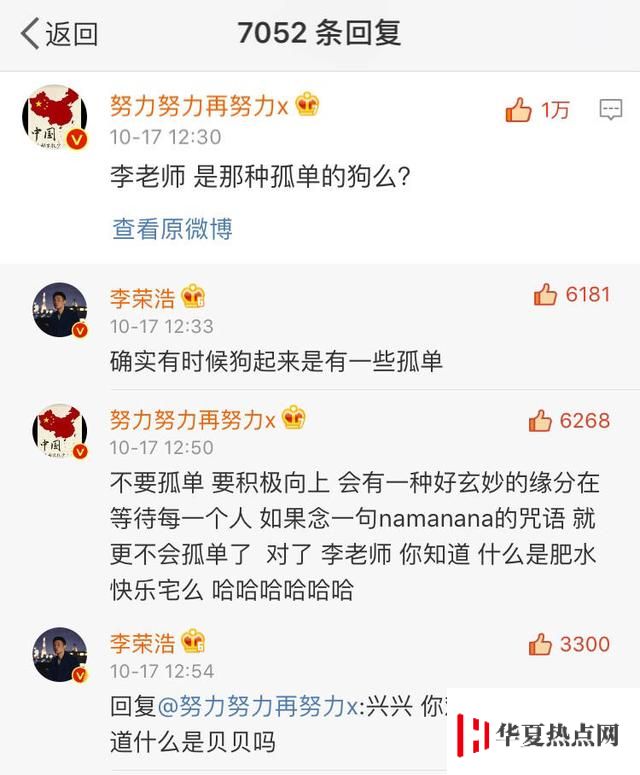Open 李荣浩 username in the 12:54 reply
Viewport: 640px width, 775px height.
coord(142,642)
